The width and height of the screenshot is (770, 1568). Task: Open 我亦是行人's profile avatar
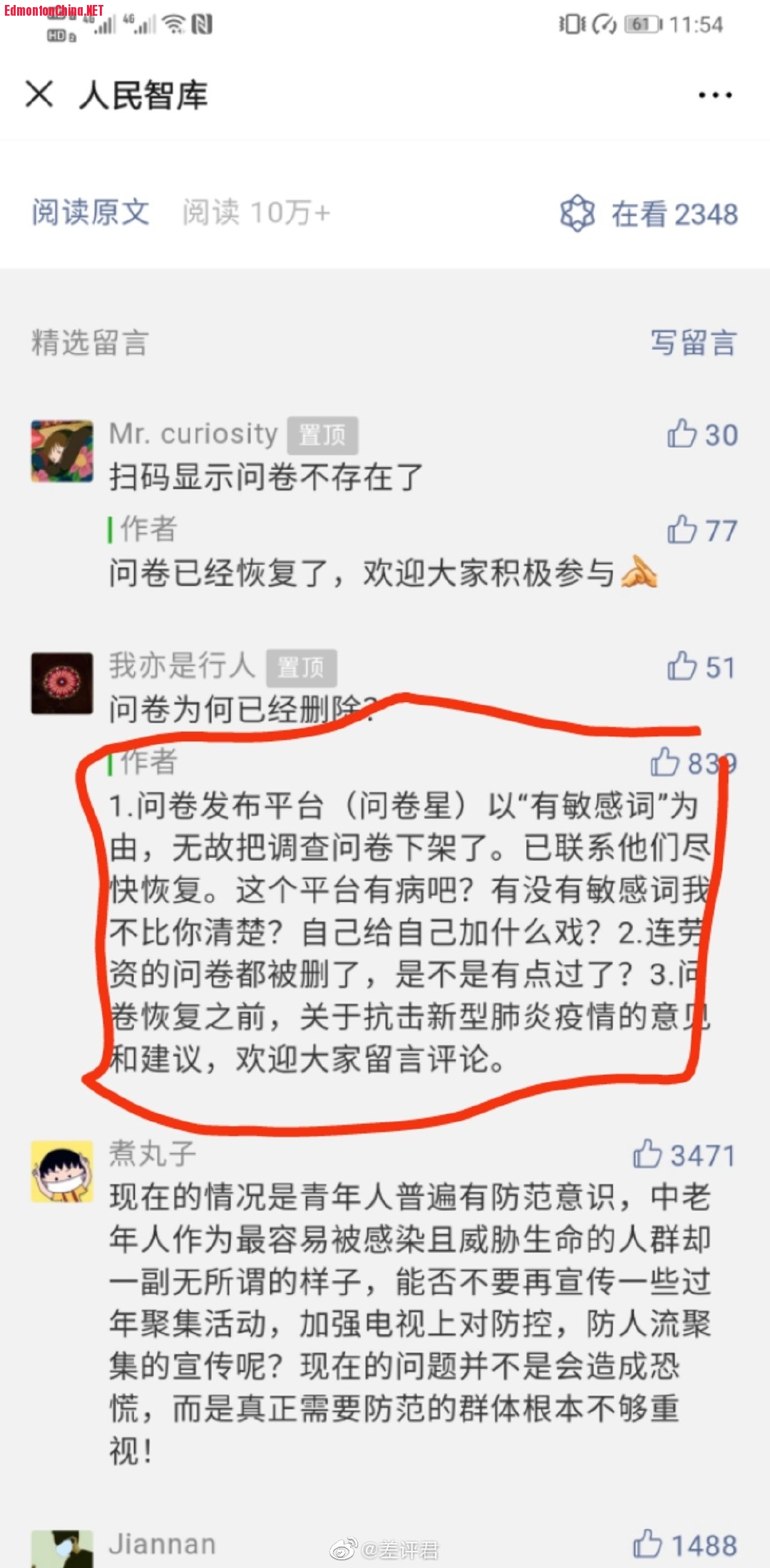tap(62, 683)
